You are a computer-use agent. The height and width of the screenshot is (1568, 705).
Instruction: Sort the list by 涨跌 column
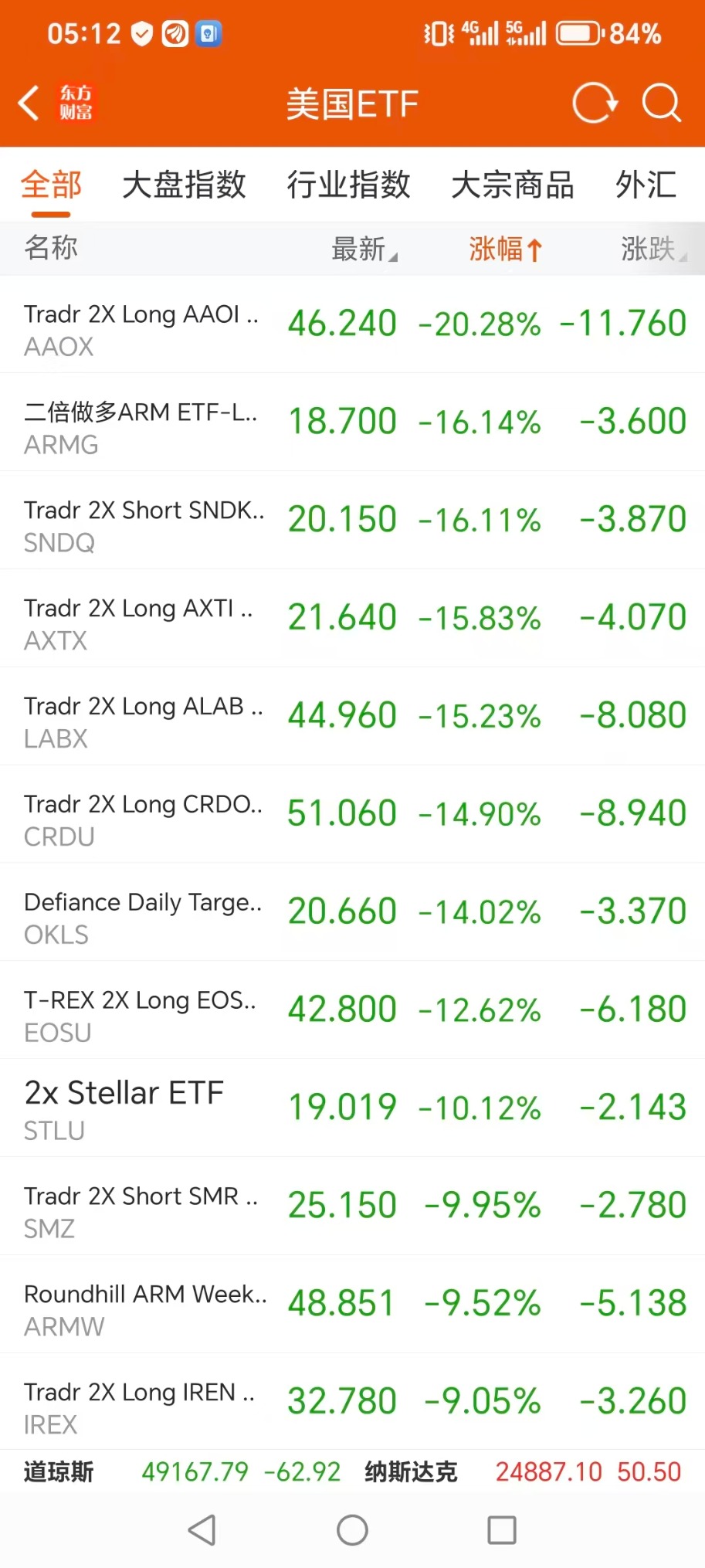click(x=652, y=249)
